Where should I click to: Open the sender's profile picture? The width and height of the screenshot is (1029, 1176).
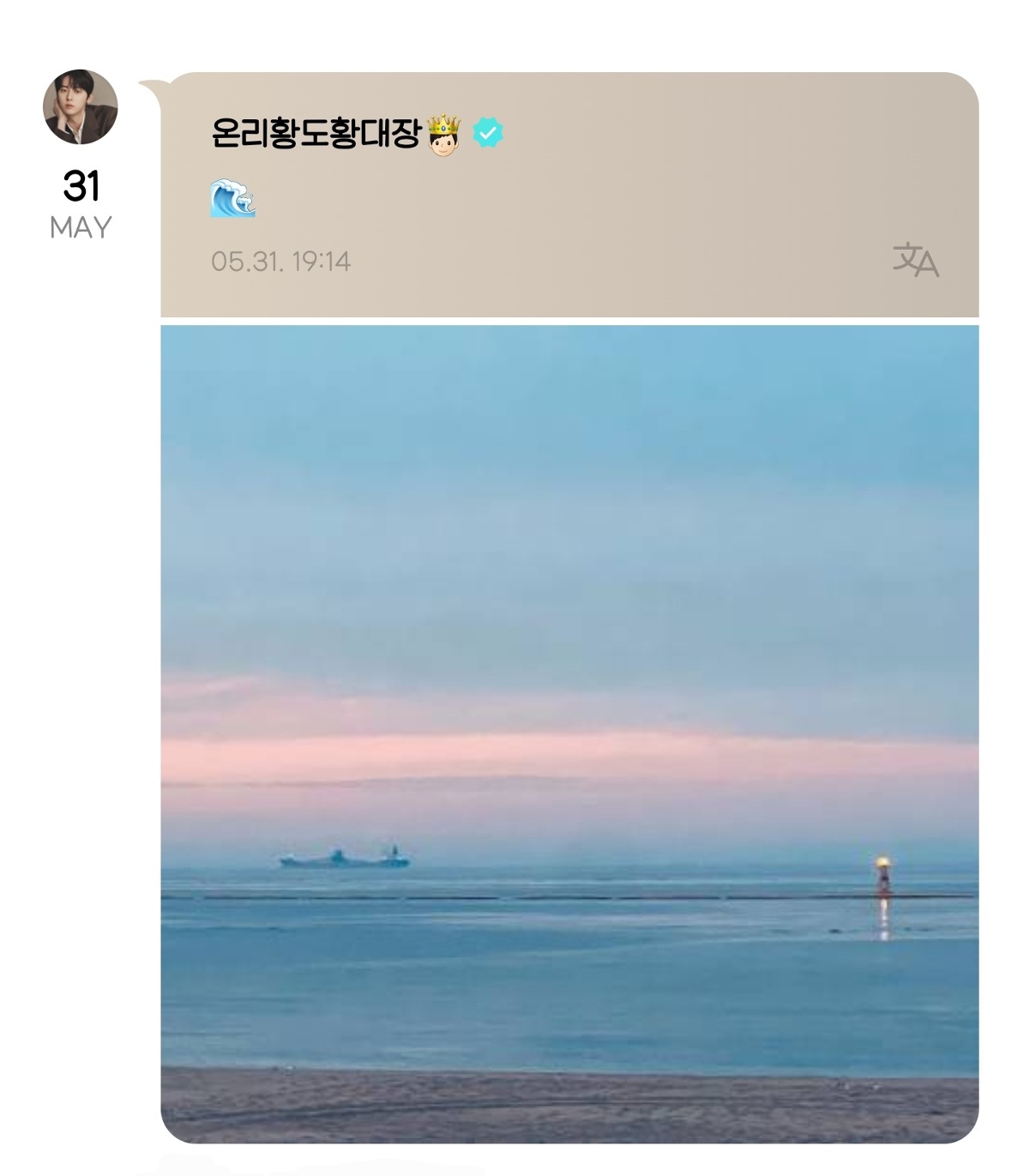pos(81,107)
